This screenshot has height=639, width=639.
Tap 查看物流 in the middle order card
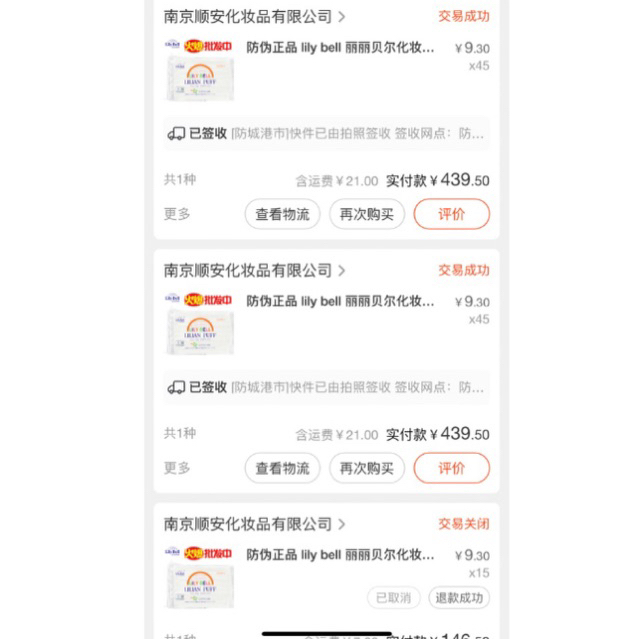[282, 468]
